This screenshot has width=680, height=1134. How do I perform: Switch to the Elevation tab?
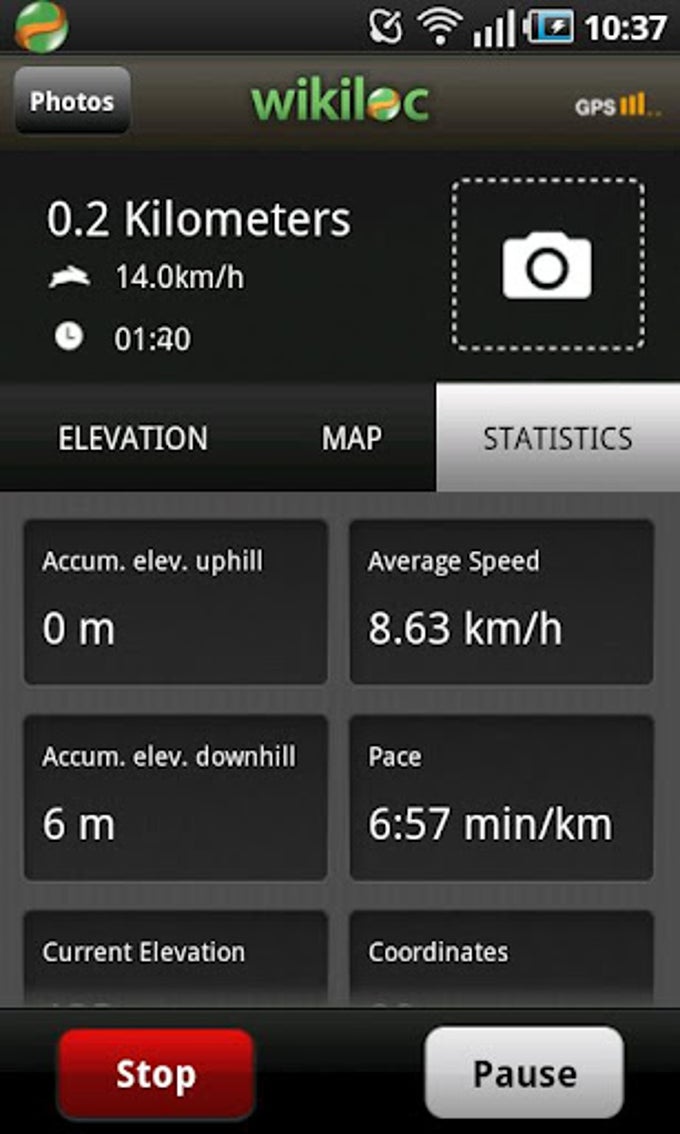click(x=133, y=438)
